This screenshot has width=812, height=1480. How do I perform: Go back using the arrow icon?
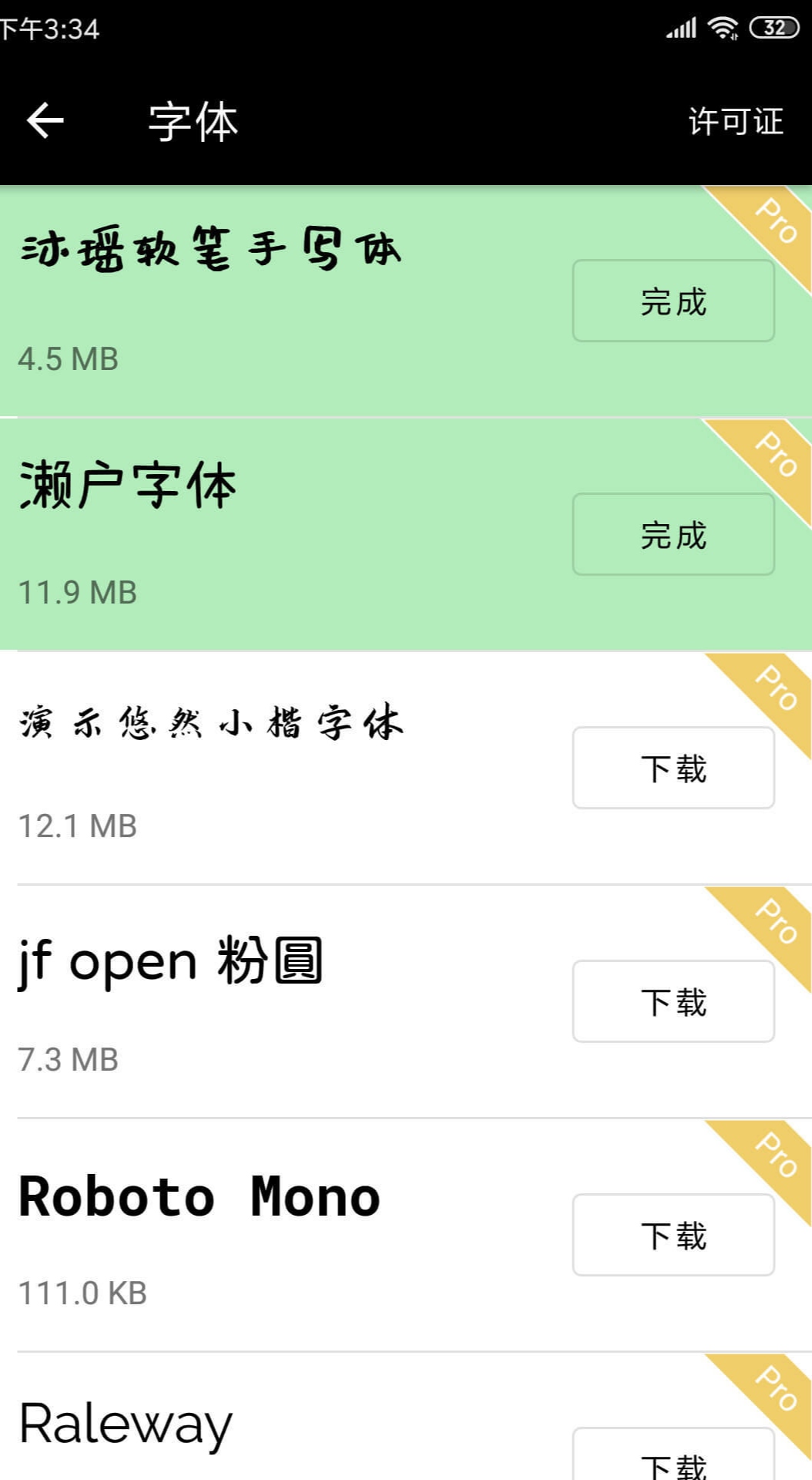pyautogui.click(x=45, y=121)
